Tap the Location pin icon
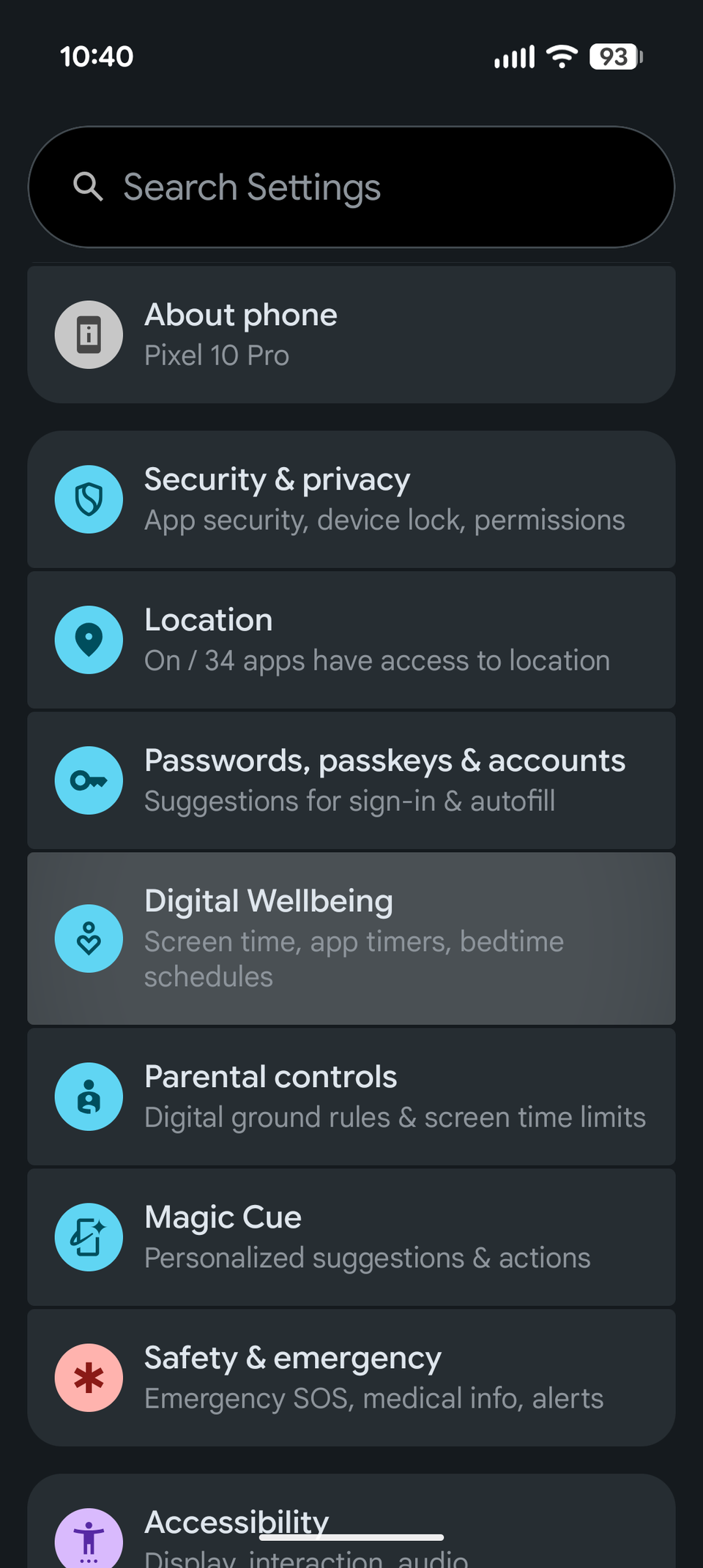 pyautogui.click(x=89, y=639)
